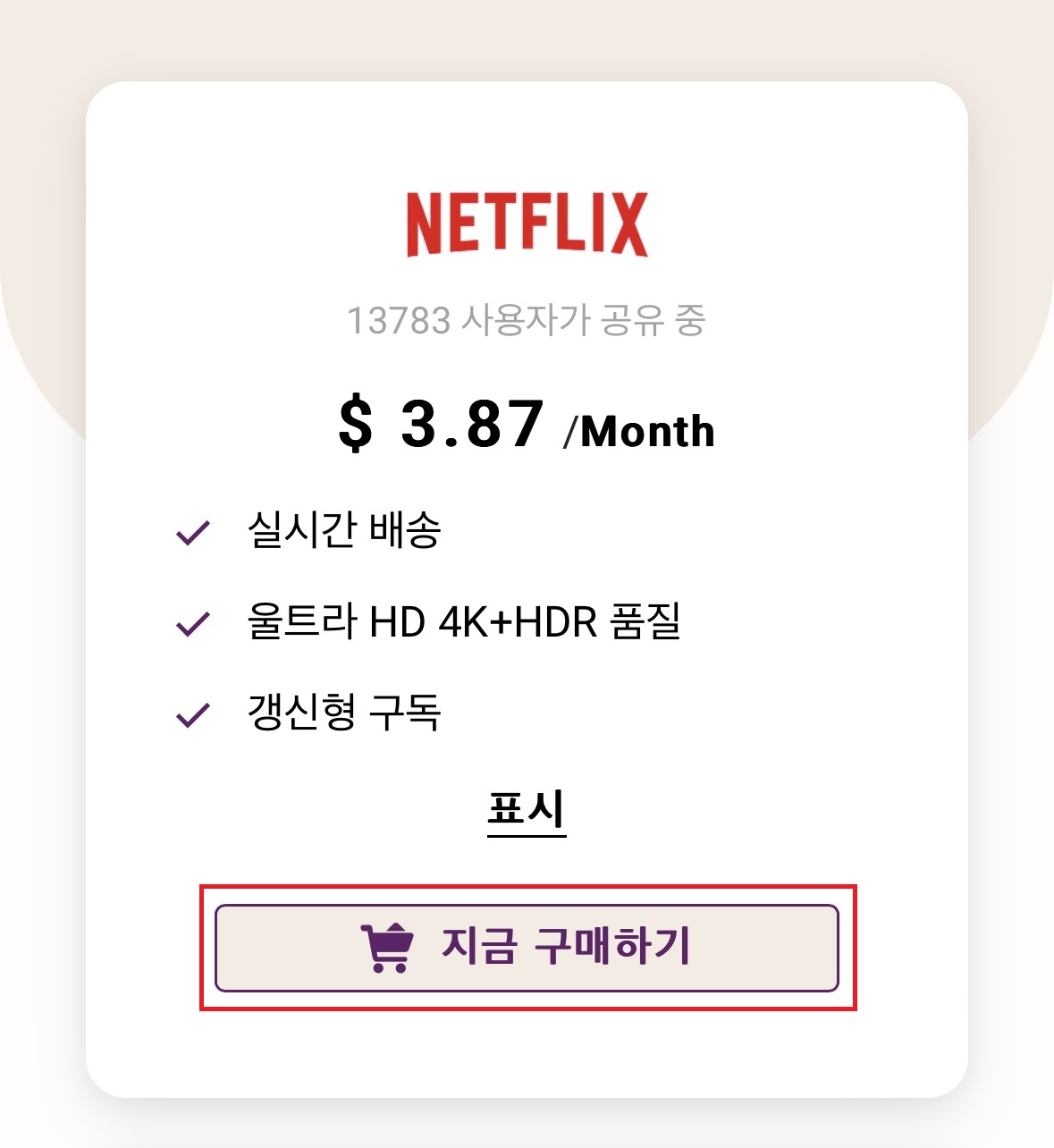This screenshot has width=1054, height=1148.
Task: Click the checkmark beside 갱신형 구독
Action: 190,712
